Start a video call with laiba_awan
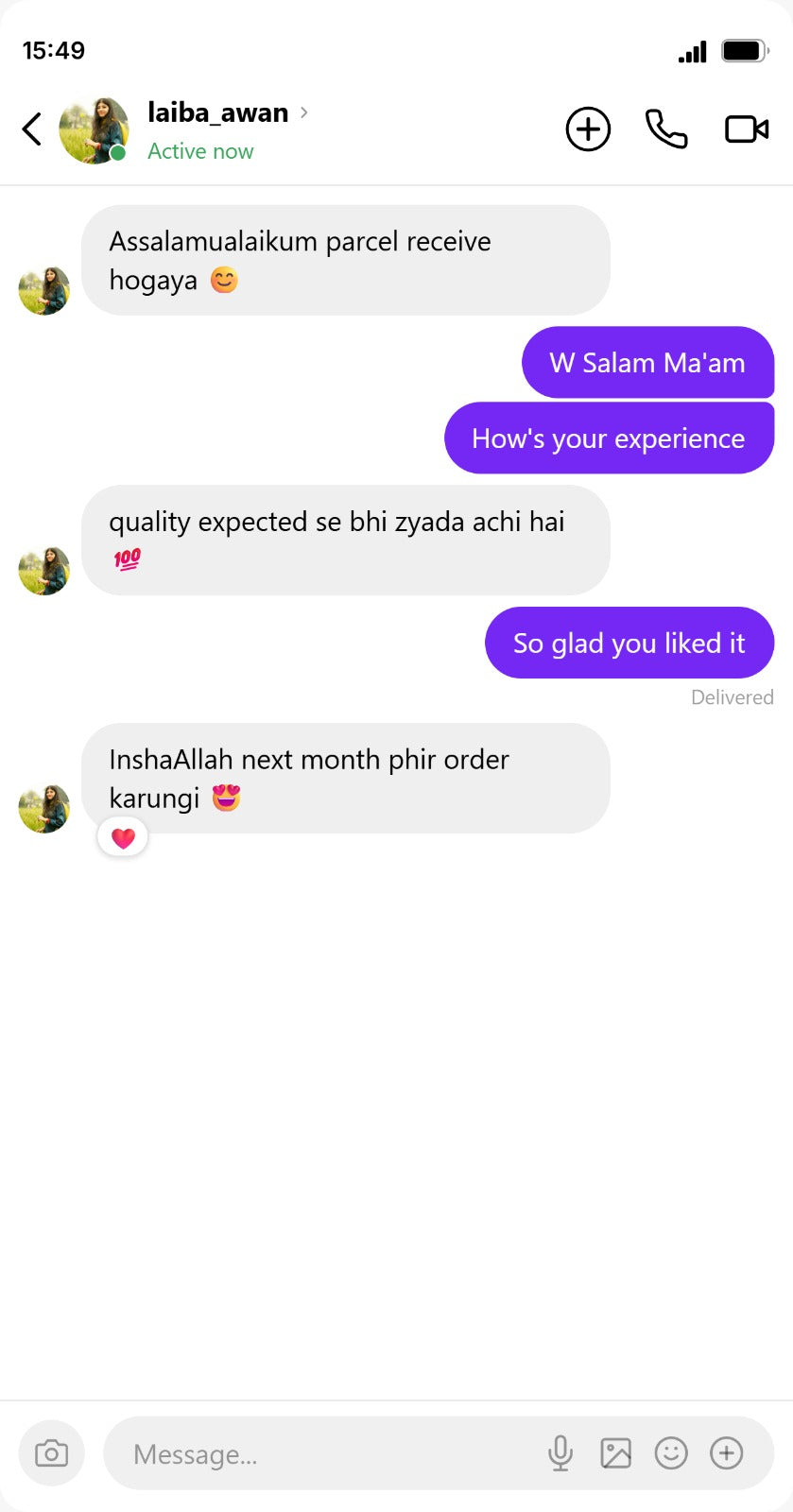This screenshot has width=793, height=1512. point(746,129)
